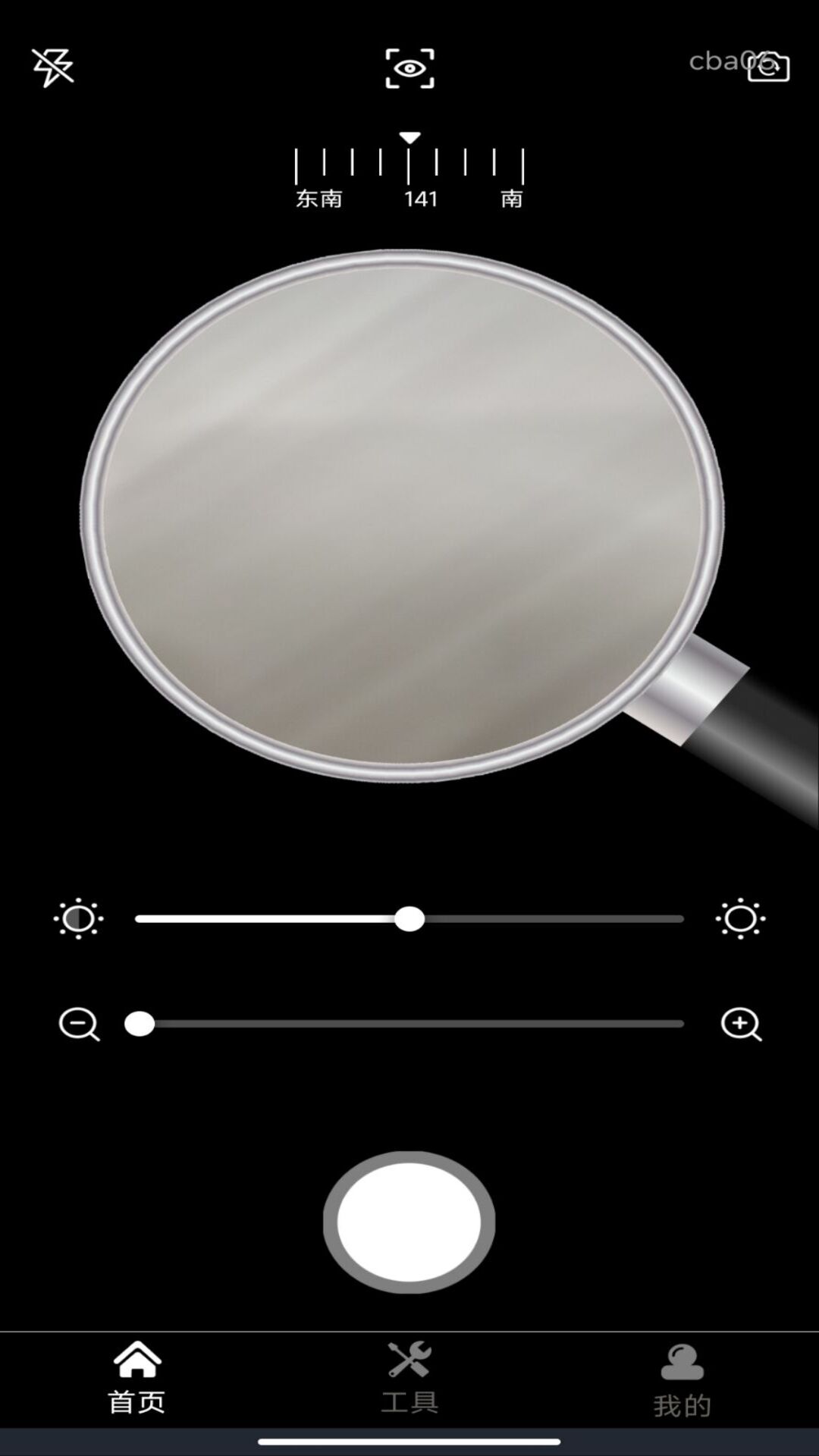Open the 工具 tab

coord(409,1379)
